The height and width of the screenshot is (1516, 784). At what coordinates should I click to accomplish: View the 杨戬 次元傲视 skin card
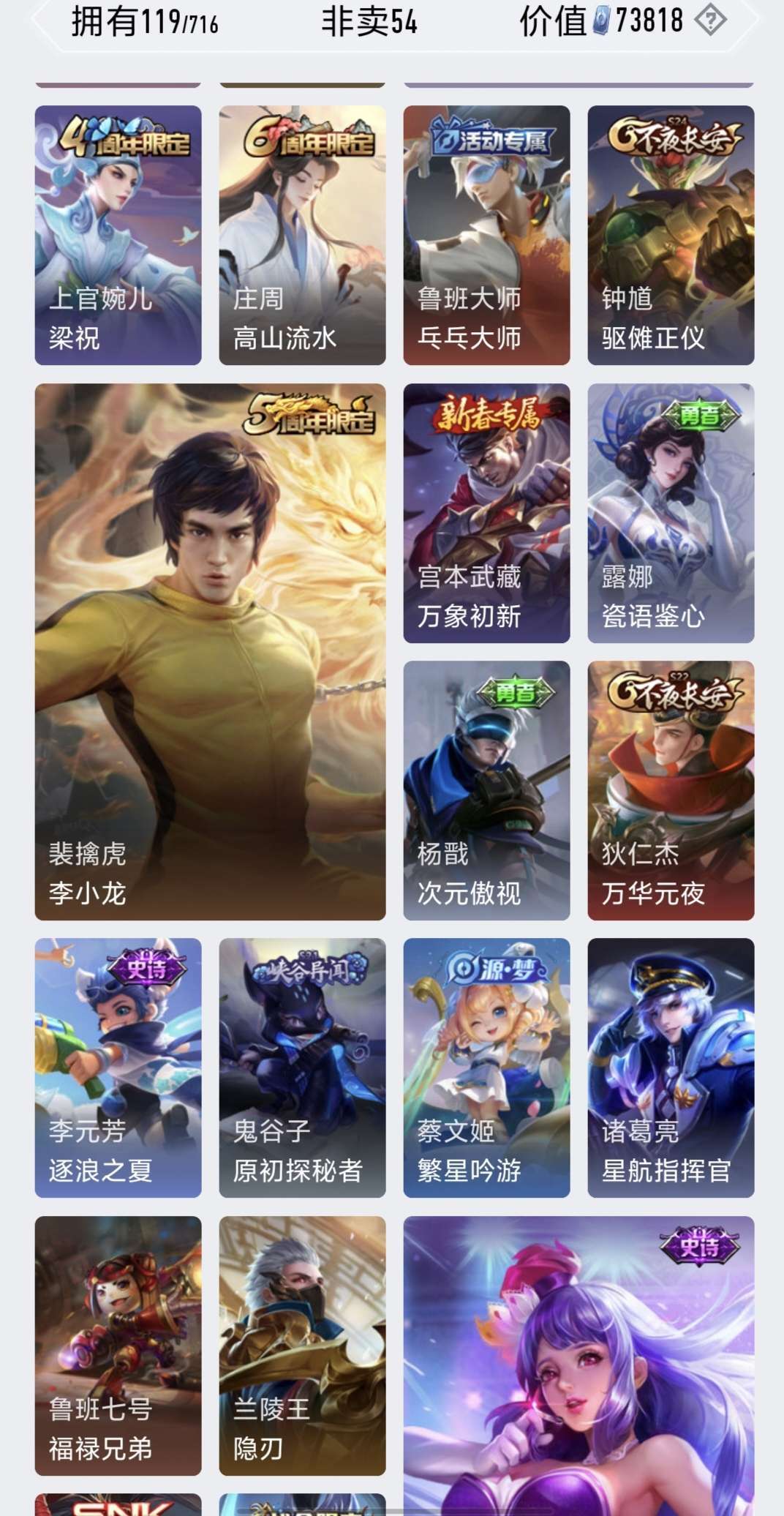[x=486, y=790]
